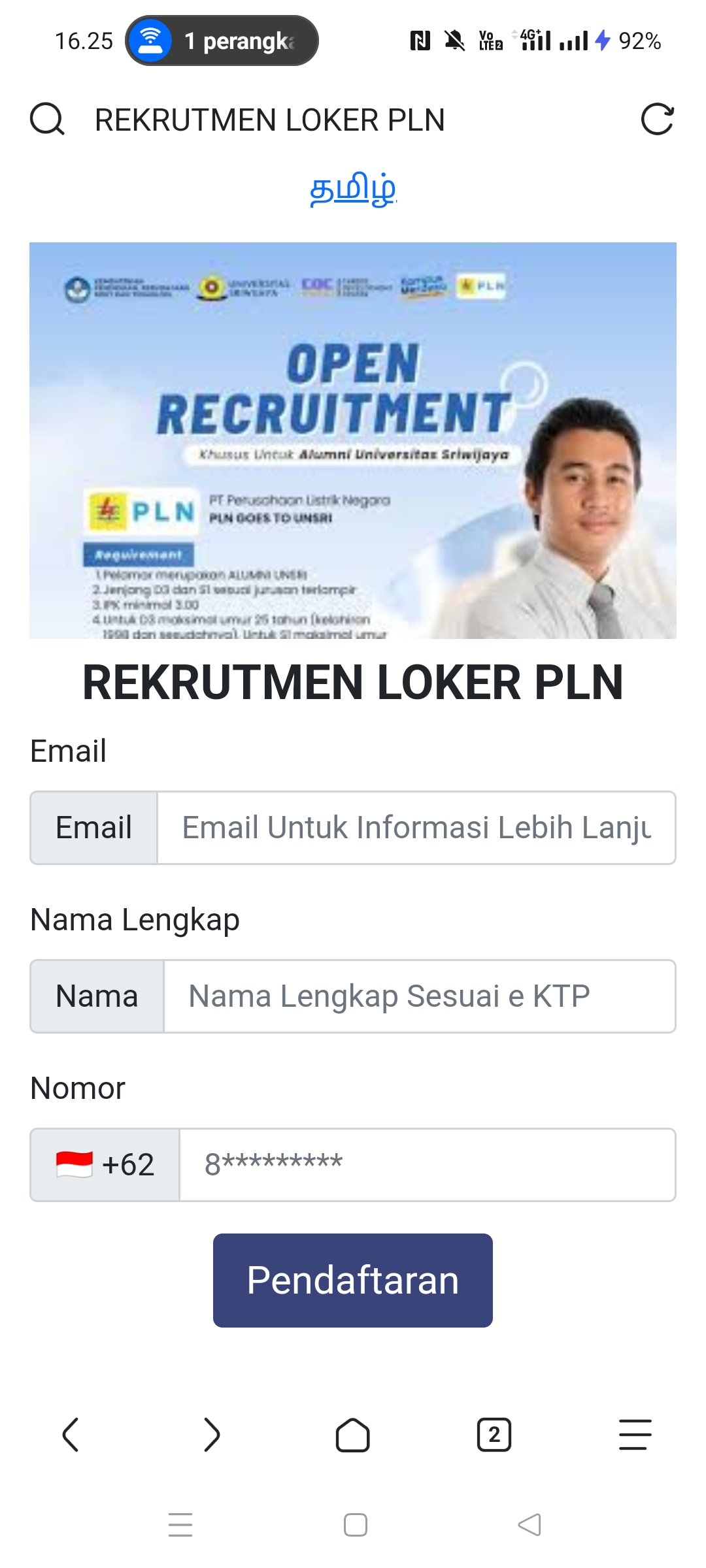The height and width of the screenshot is (1568, 706).
Task: Go back to the previous page in browser
Action: [71, 1435]
